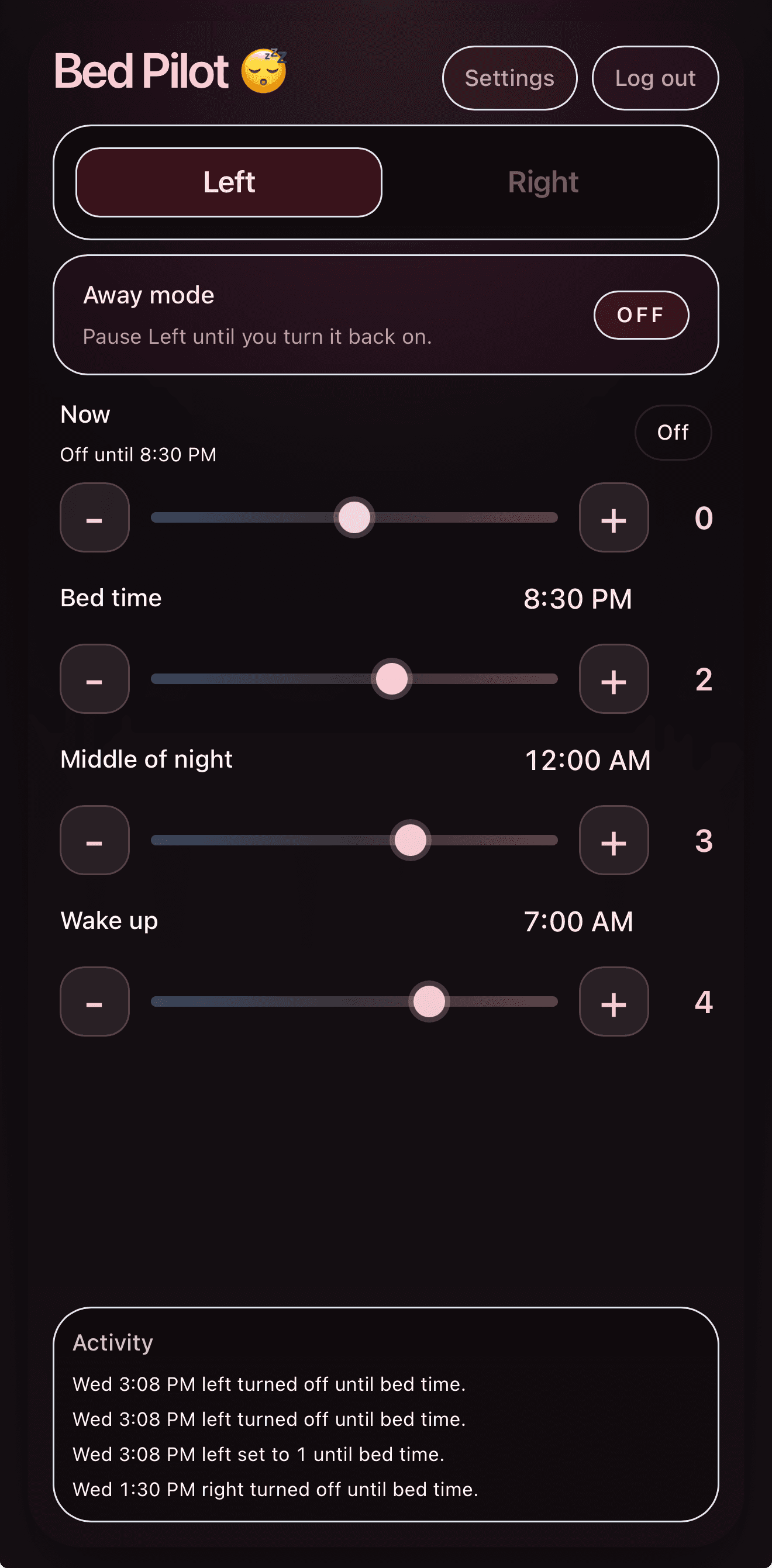This screenshot has height=1568, width=772.
Task: Decrease the Bed time level with minus
Action: (94, 679)
